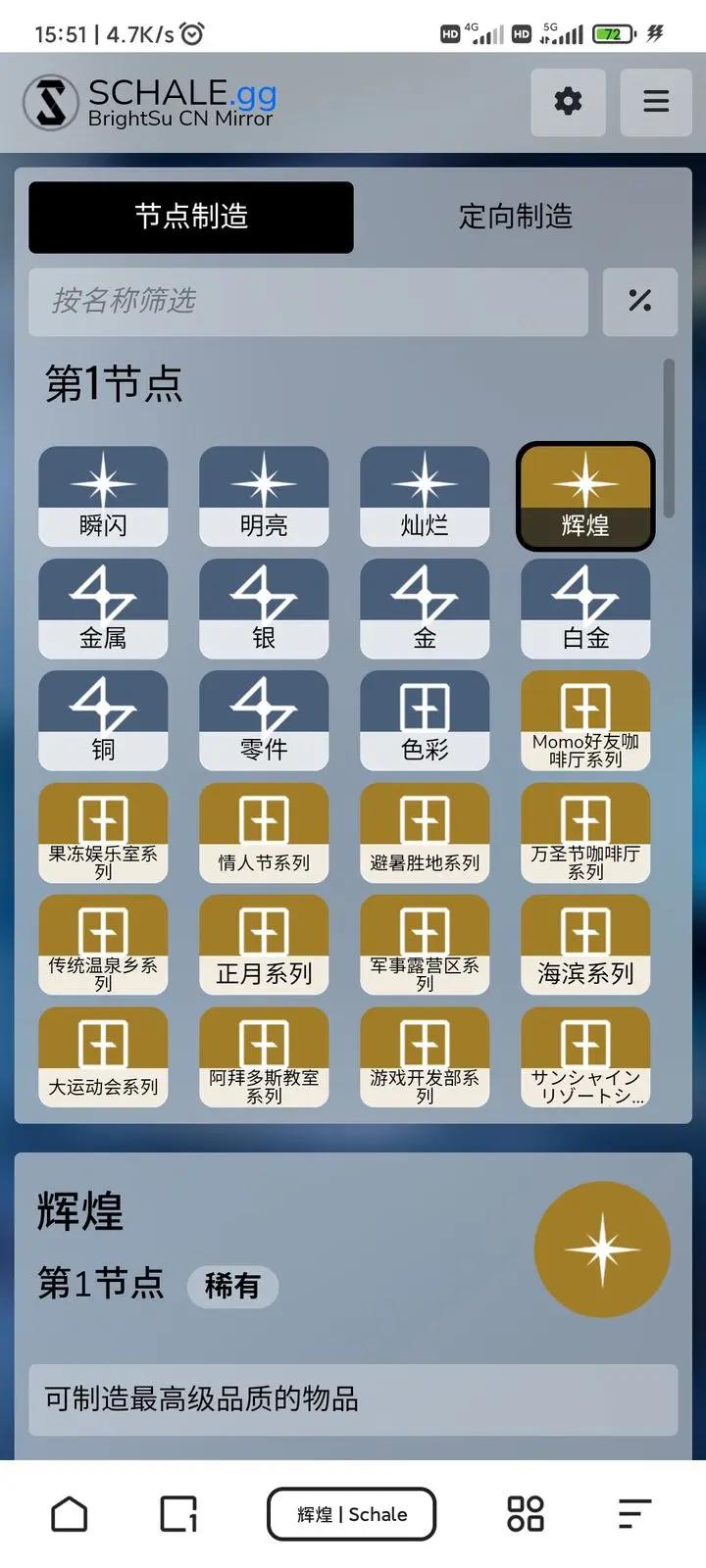Screen dimensions: 706x1568
Task: Select the 白金 node item
Action: coord(585,608)
